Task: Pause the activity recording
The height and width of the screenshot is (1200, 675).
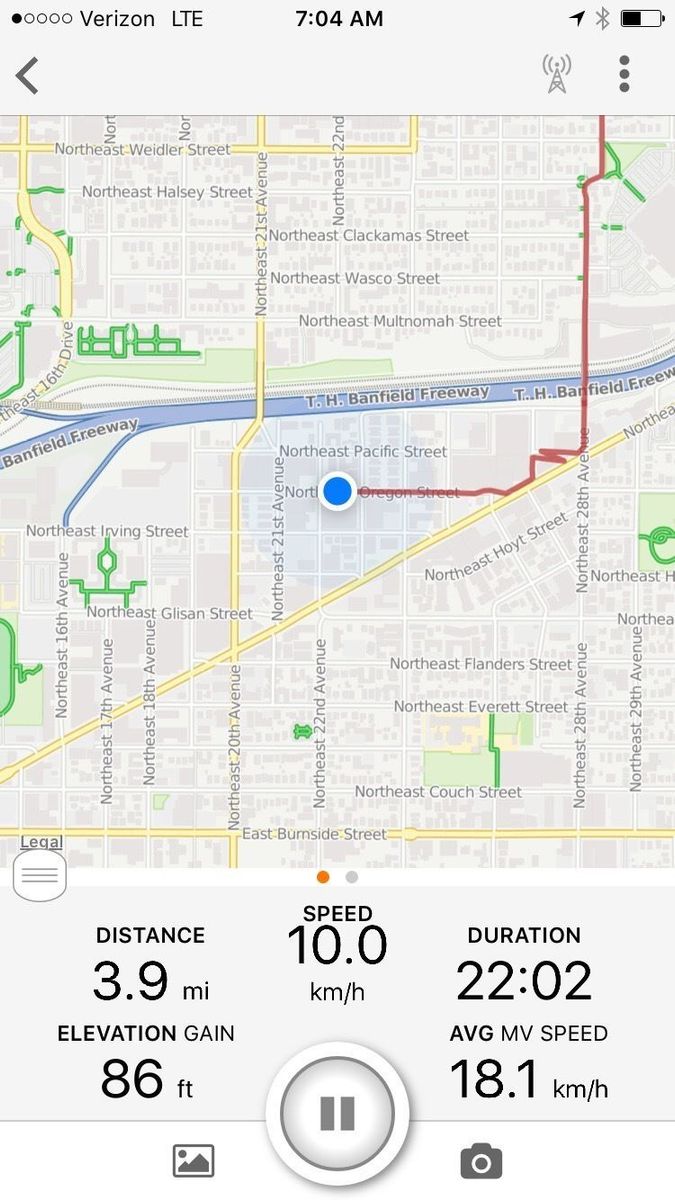Action: pos(337,1112)
